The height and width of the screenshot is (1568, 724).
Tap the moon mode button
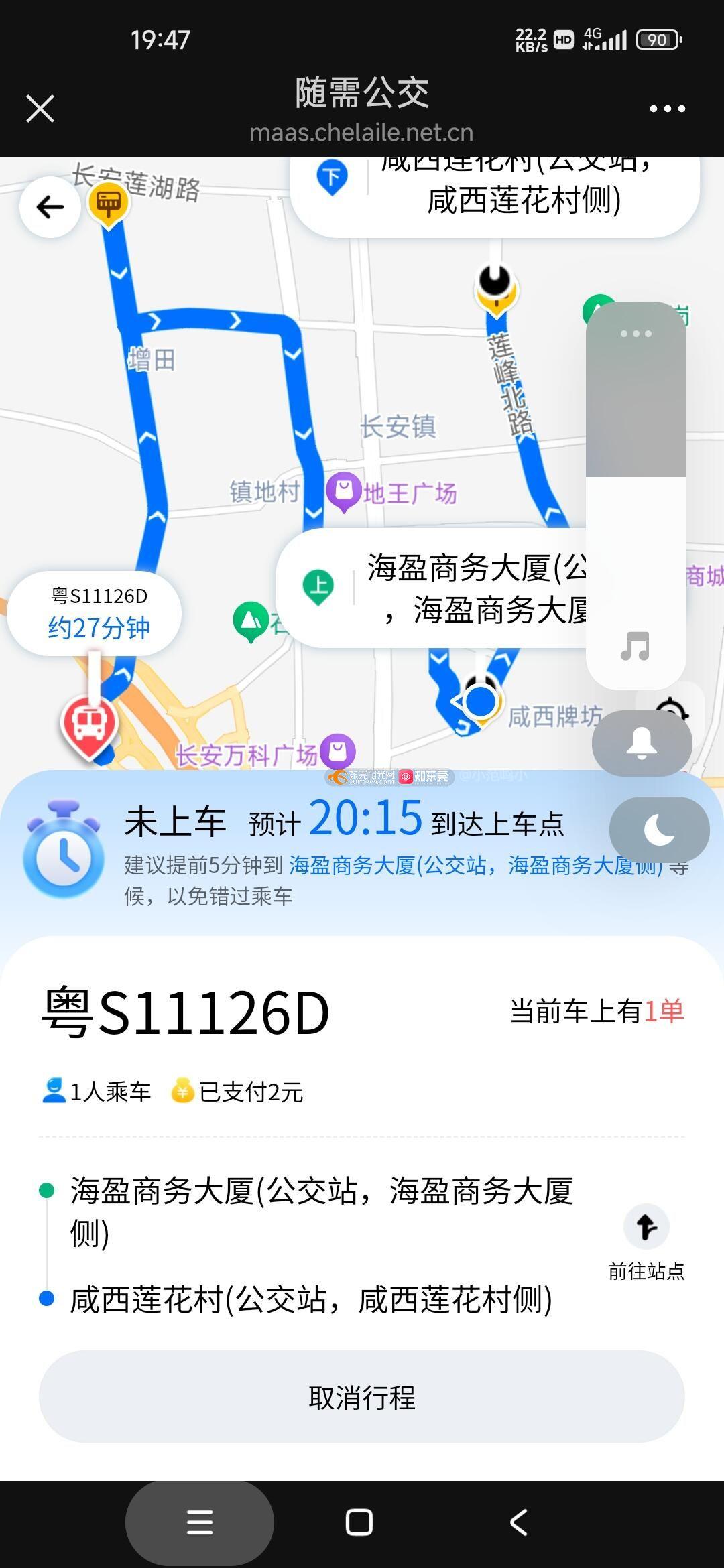tap(660, 830)
